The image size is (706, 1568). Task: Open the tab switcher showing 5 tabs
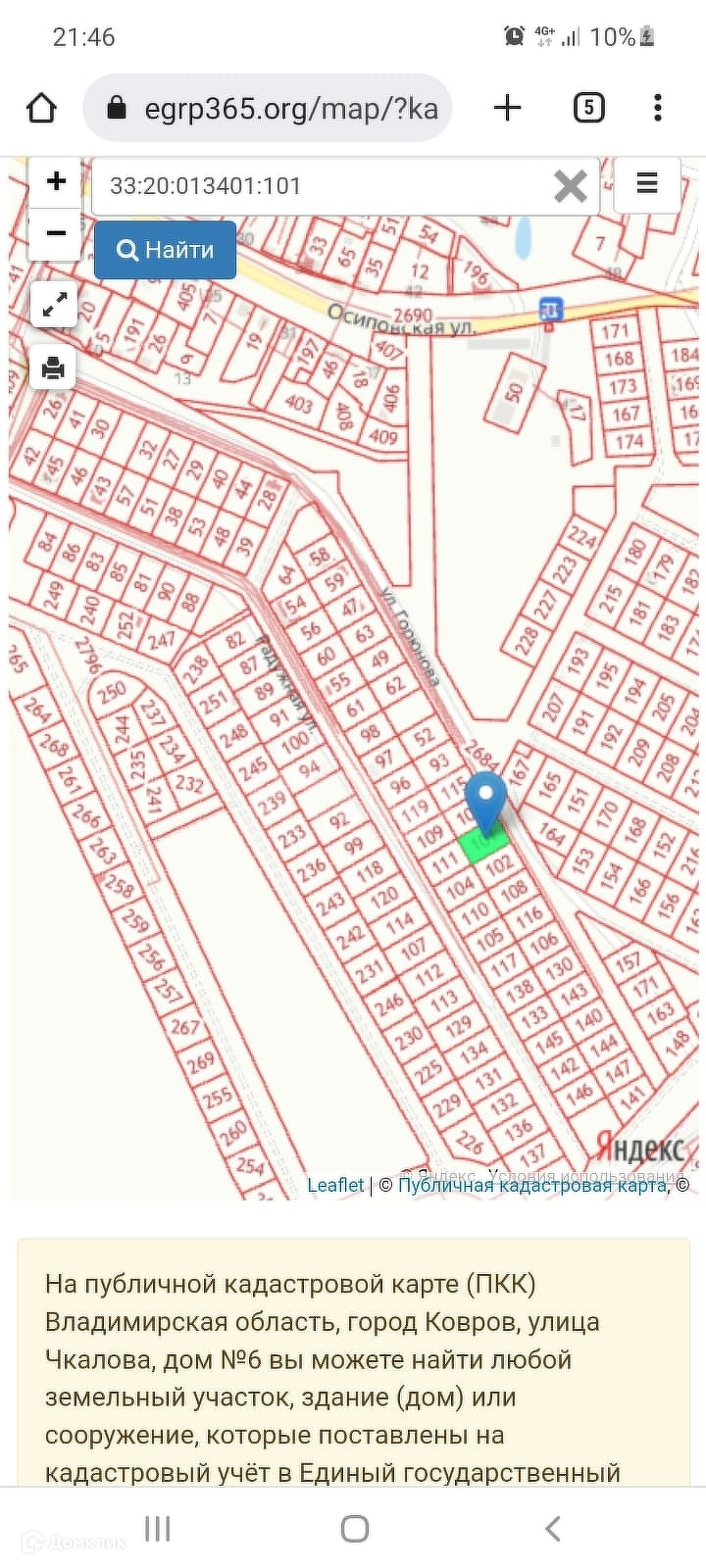tap(588, 108)
